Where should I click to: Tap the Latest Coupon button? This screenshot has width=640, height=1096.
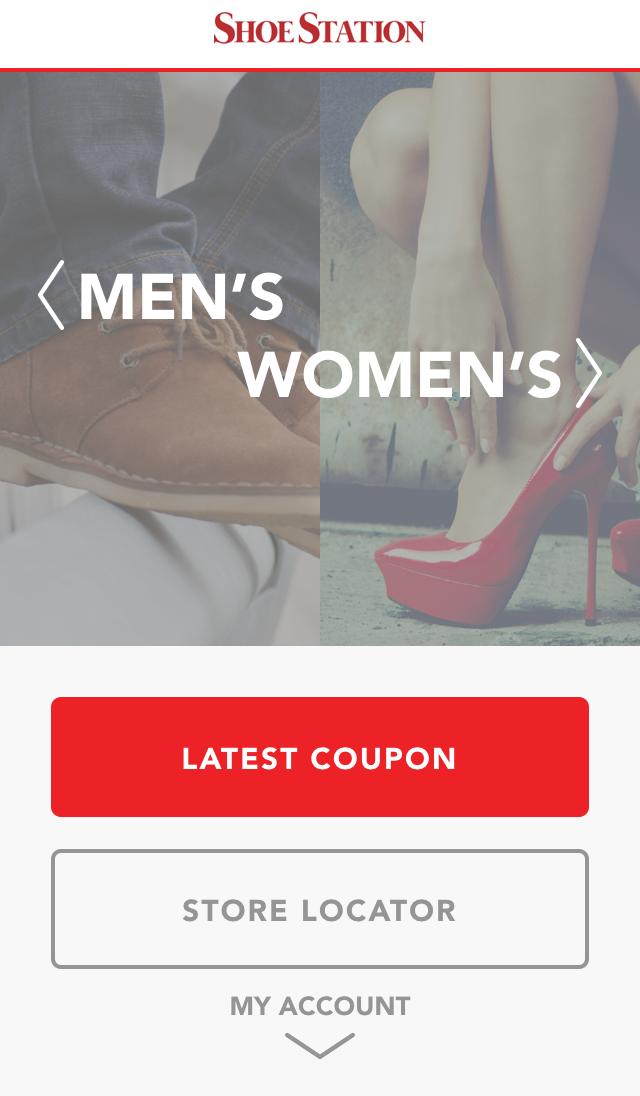(x=320, y=757)
